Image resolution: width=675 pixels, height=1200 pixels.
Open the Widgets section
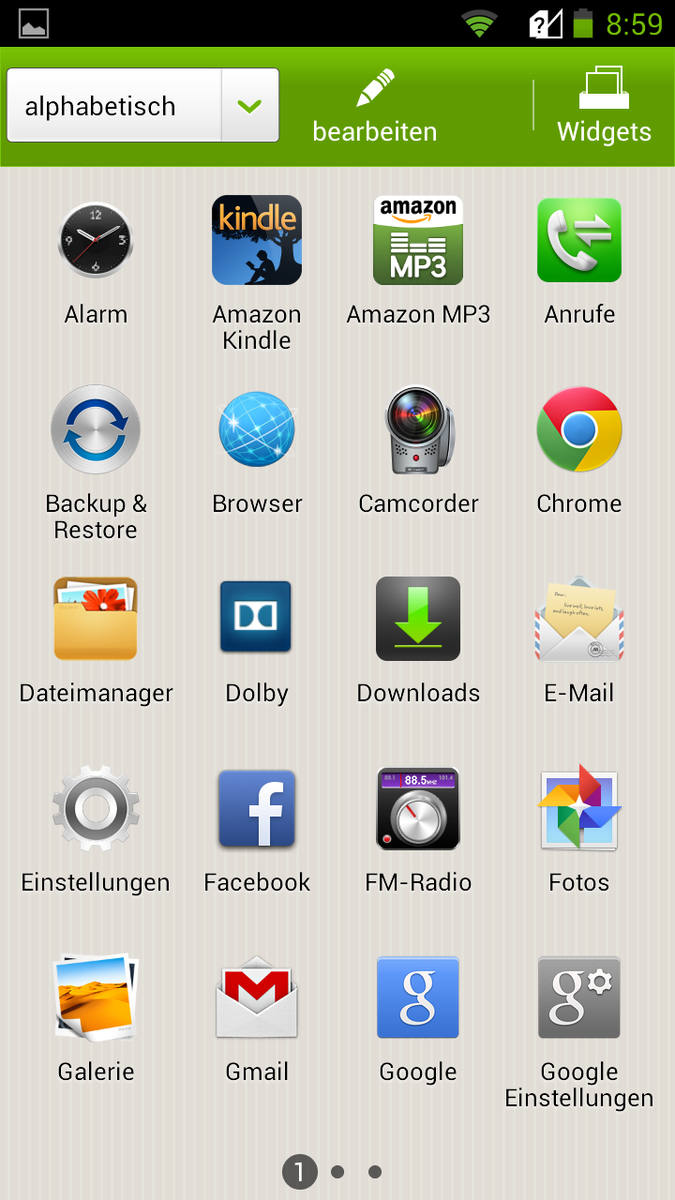(x=604, y=108)
